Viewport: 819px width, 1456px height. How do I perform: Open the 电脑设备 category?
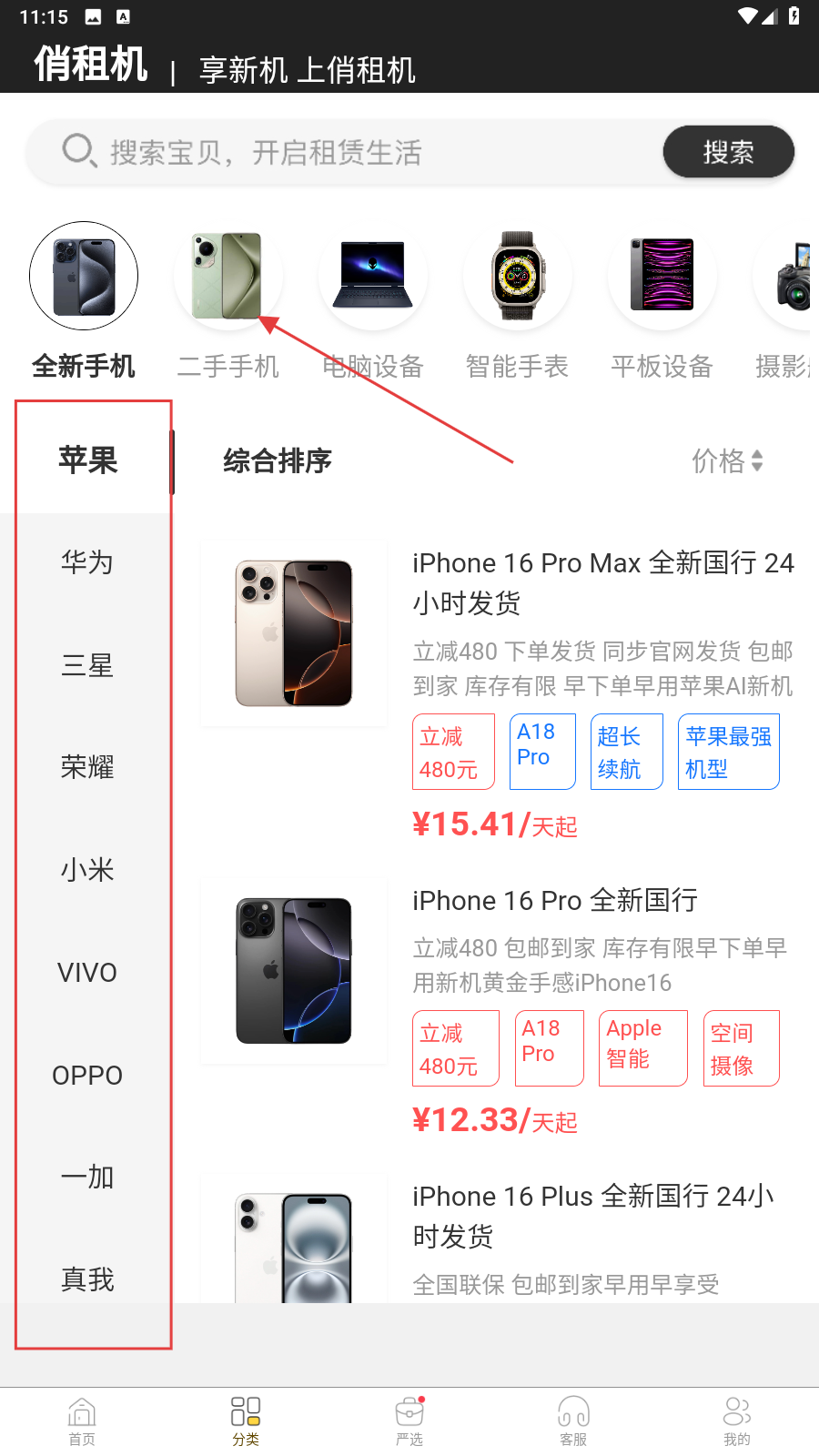(372, 300)
